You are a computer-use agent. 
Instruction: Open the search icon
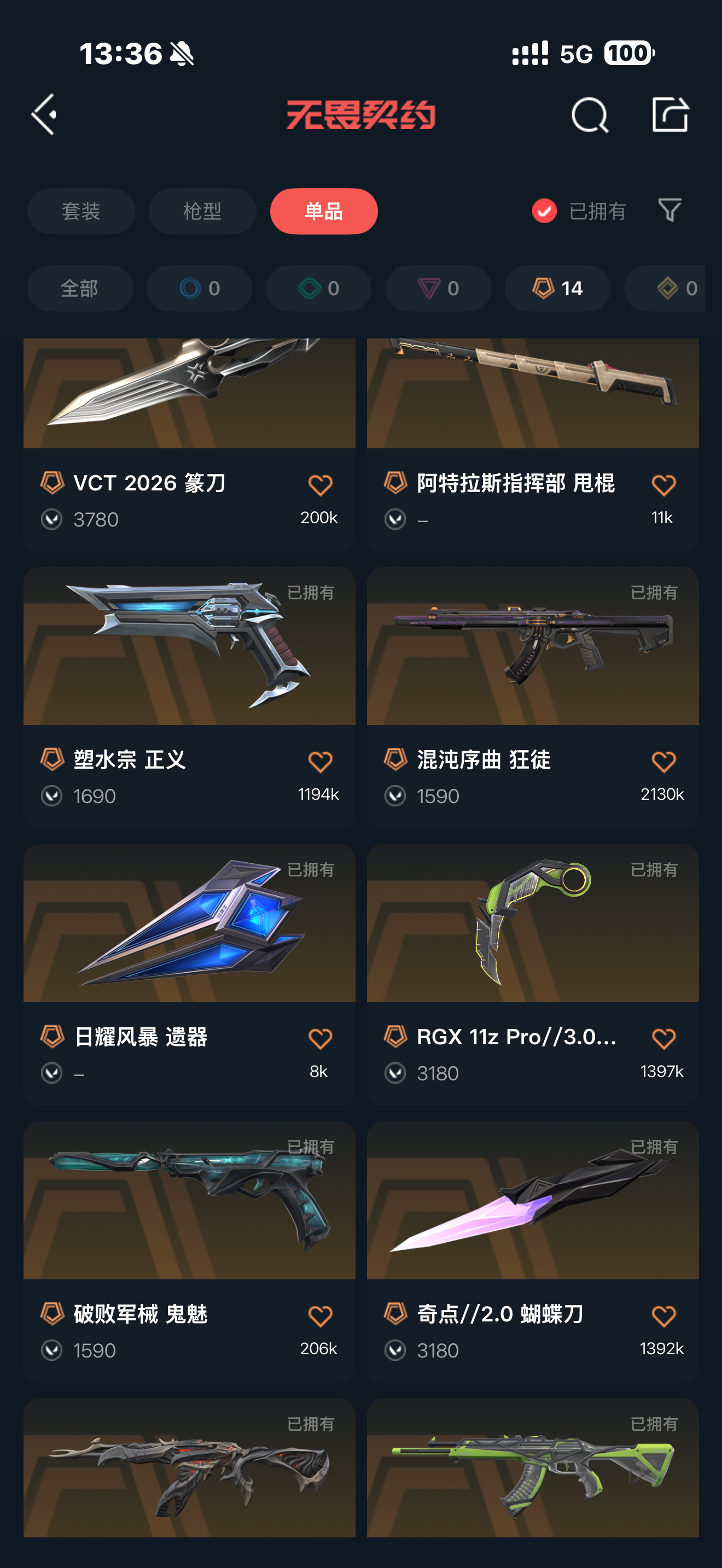[x=589, y=114]
